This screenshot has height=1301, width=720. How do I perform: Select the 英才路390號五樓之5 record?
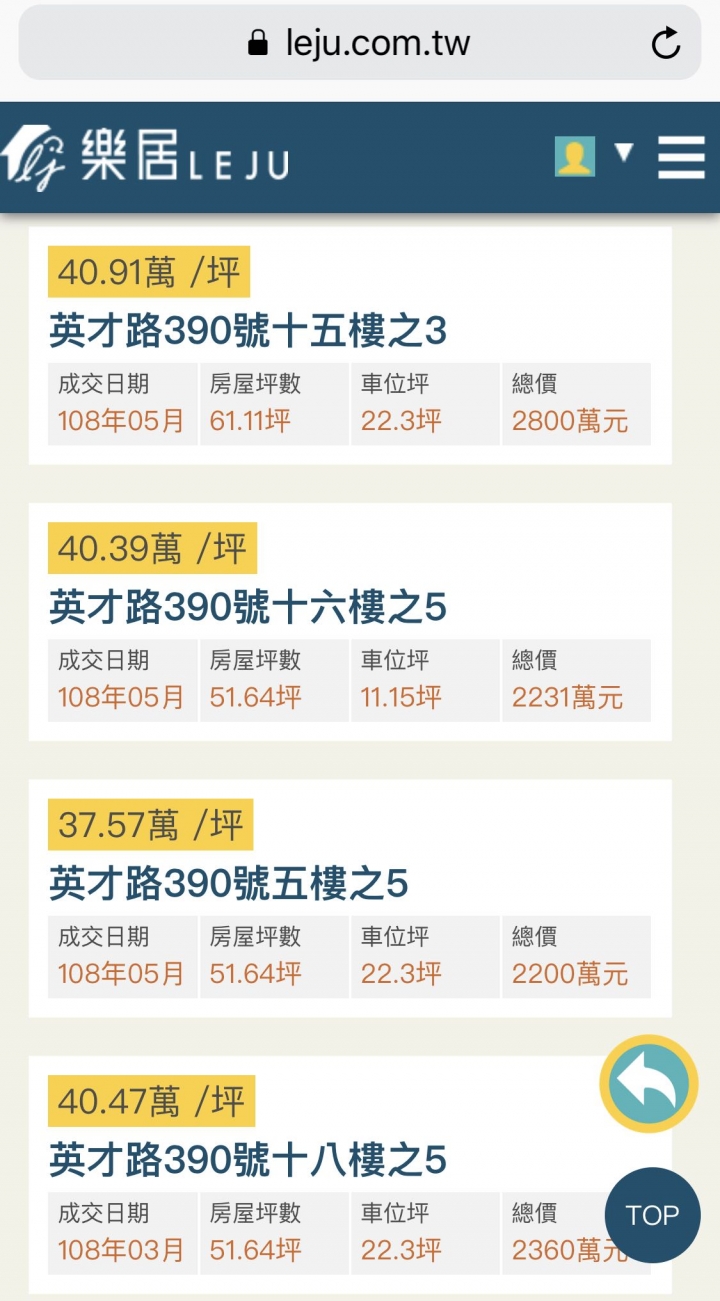point(229,884)
